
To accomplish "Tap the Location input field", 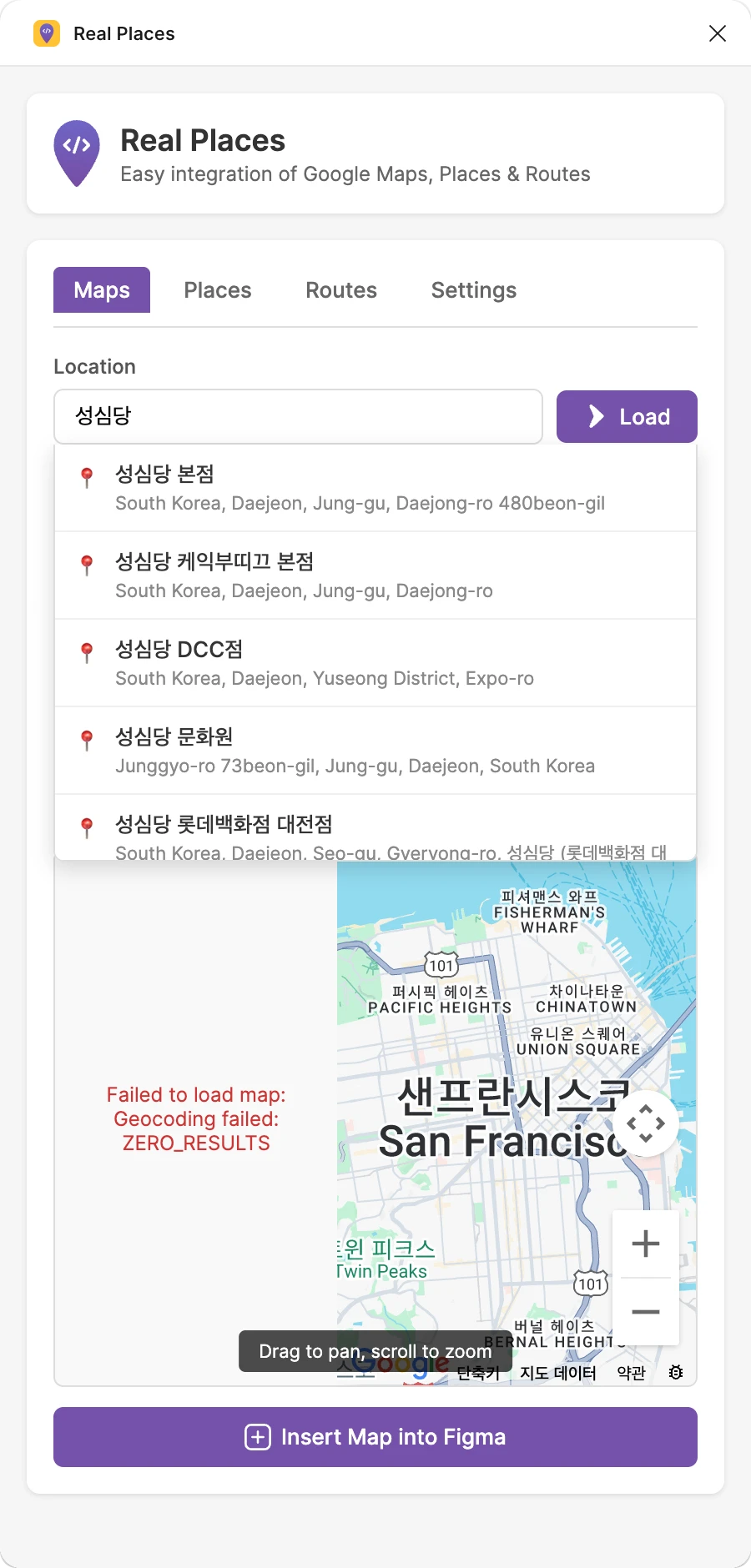I will pyautogui.click(x=298, y=416).
